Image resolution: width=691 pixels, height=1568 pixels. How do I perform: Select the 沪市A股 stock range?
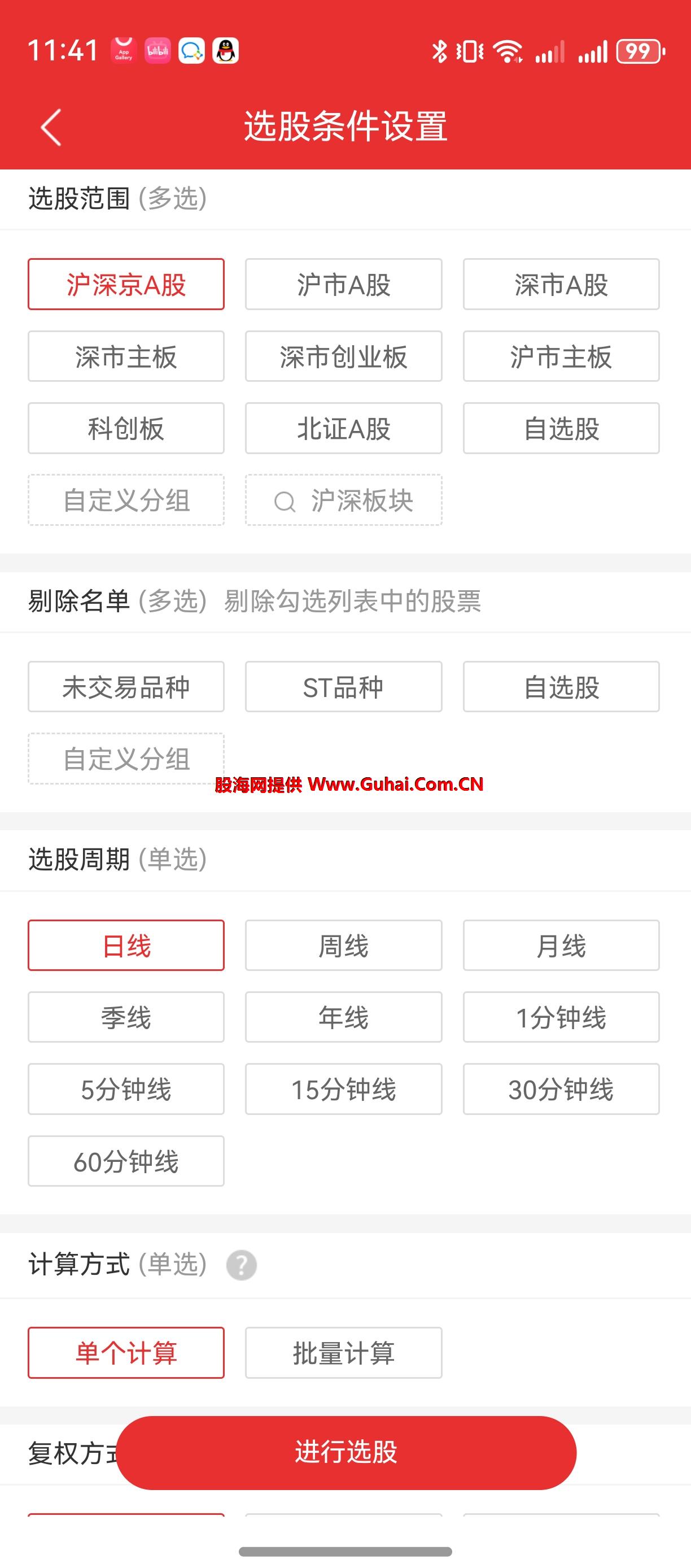344,284
